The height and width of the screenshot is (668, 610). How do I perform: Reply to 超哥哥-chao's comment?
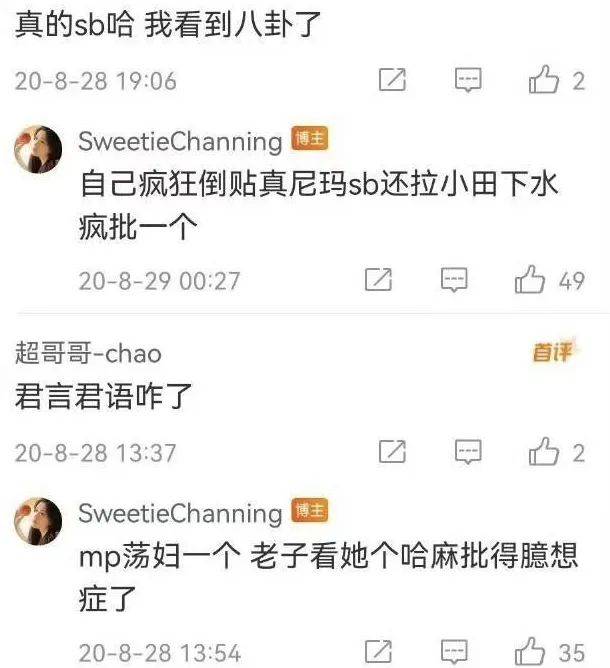[468, 453]
